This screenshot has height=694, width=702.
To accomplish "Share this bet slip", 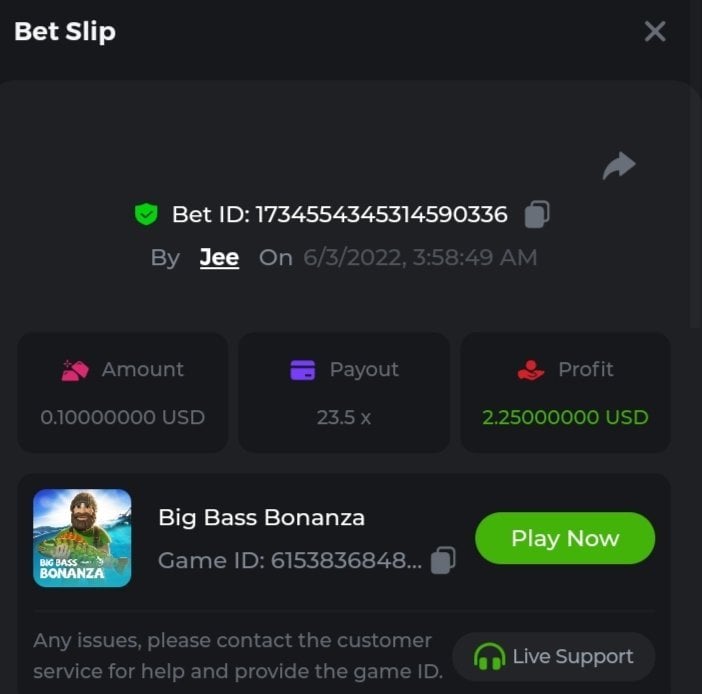I will click(619, 165).
